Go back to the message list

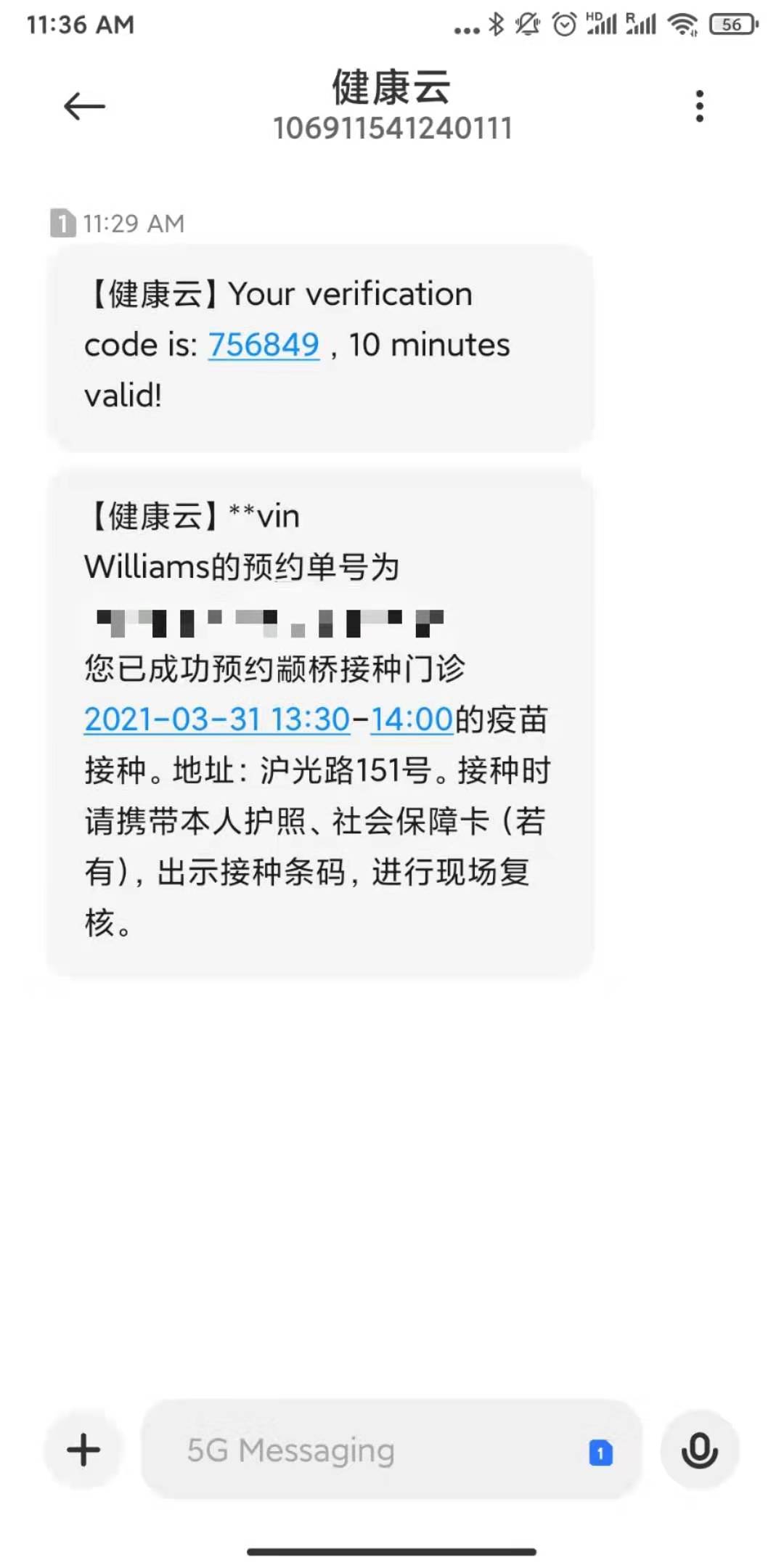tap(84, 107)
